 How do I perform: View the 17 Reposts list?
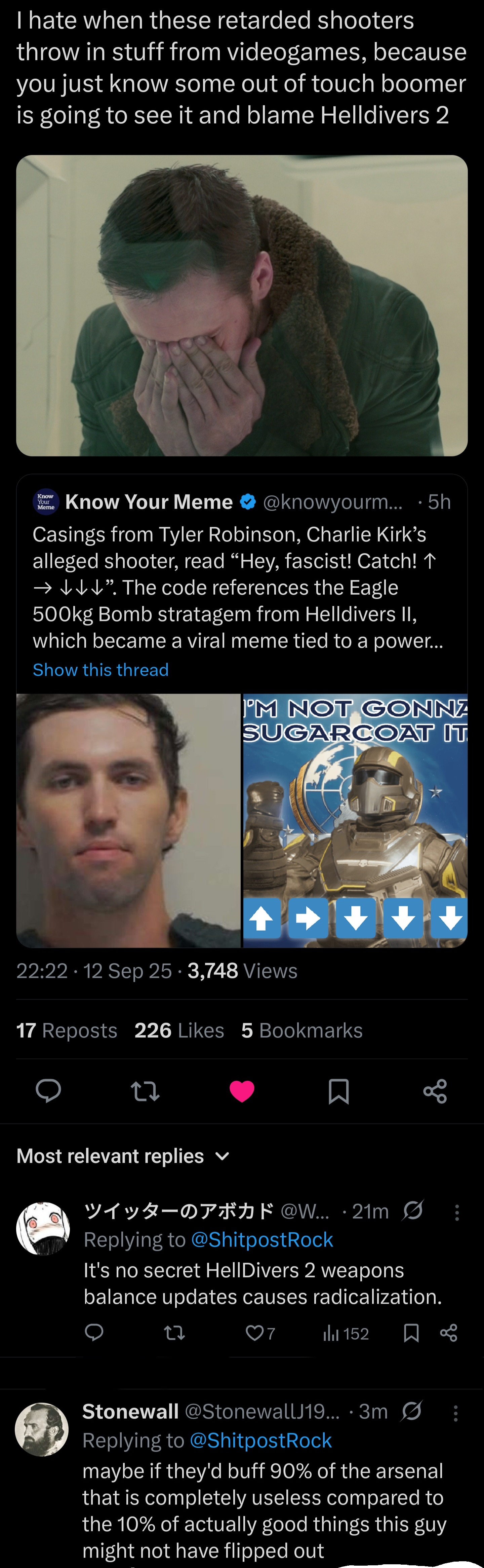67,1030
